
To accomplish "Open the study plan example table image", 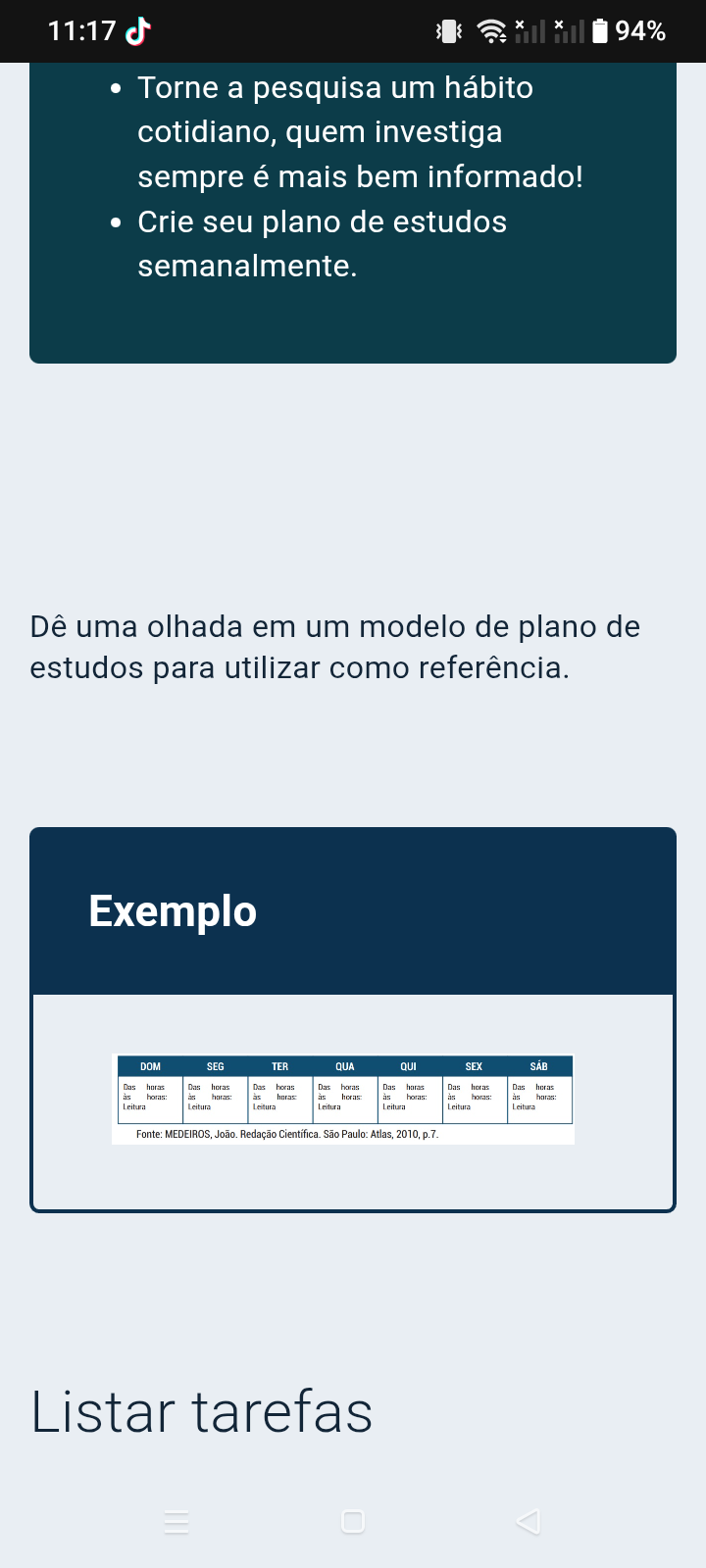I will point(343,1099).
